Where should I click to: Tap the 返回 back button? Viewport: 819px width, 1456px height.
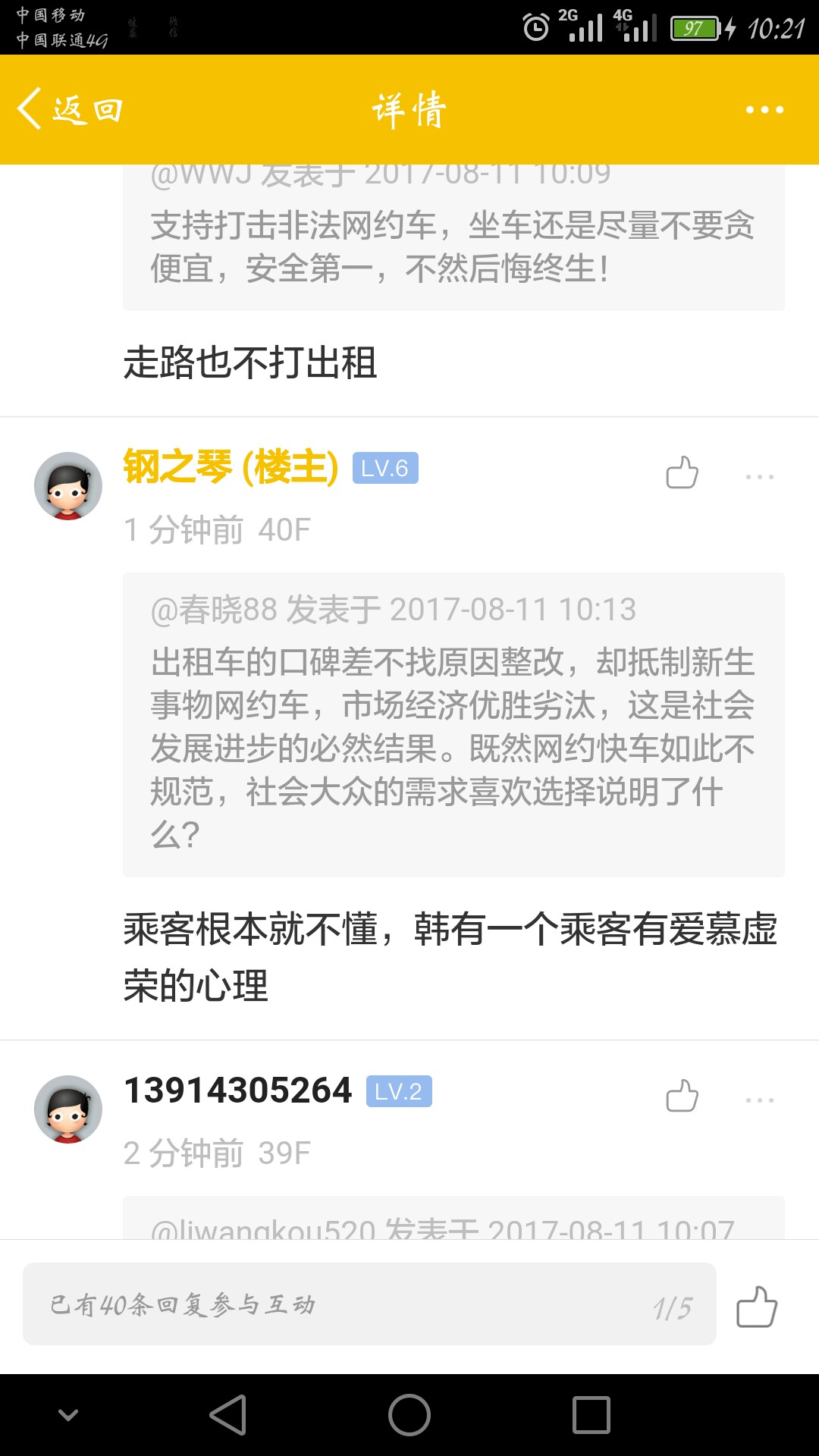70,110
